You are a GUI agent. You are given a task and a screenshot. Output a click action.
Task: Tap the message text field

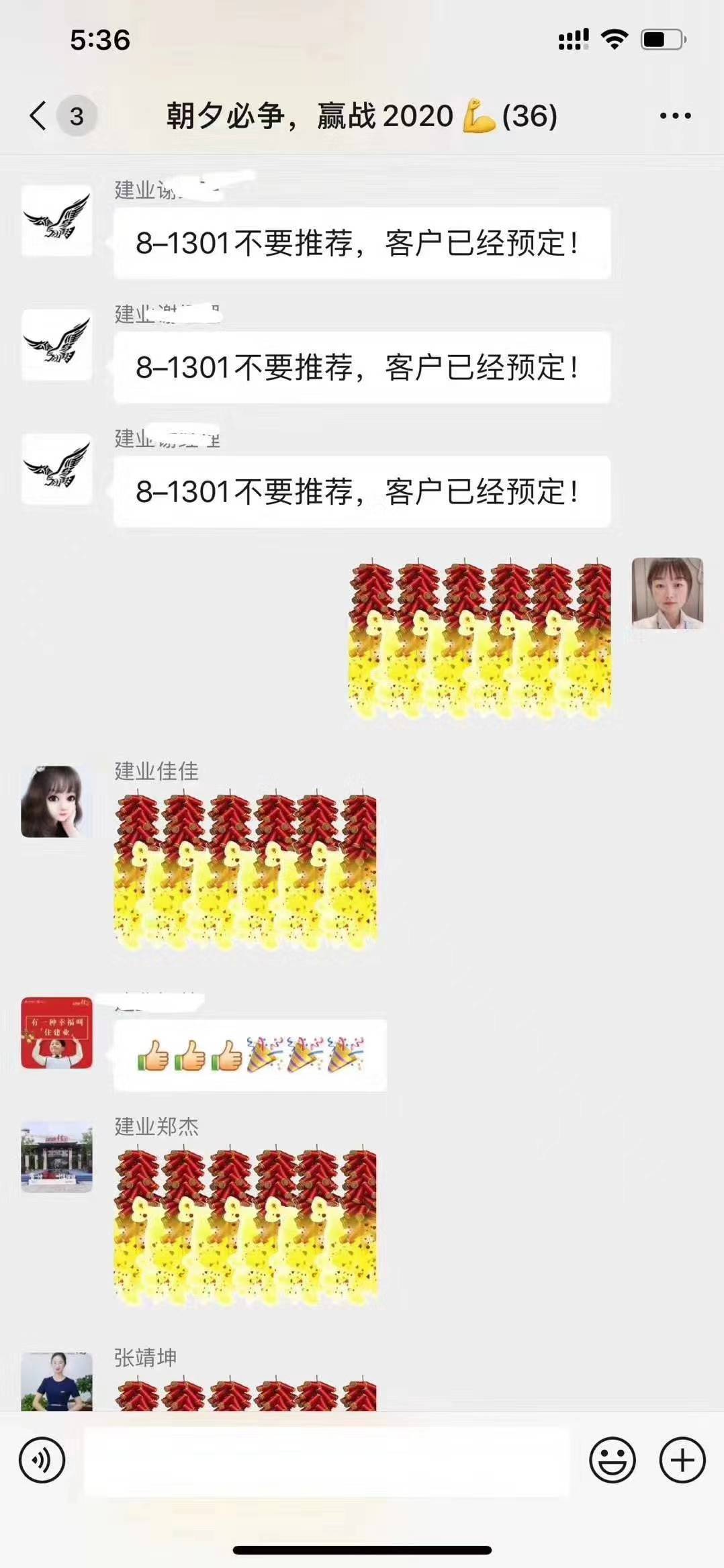(326, 1460)
